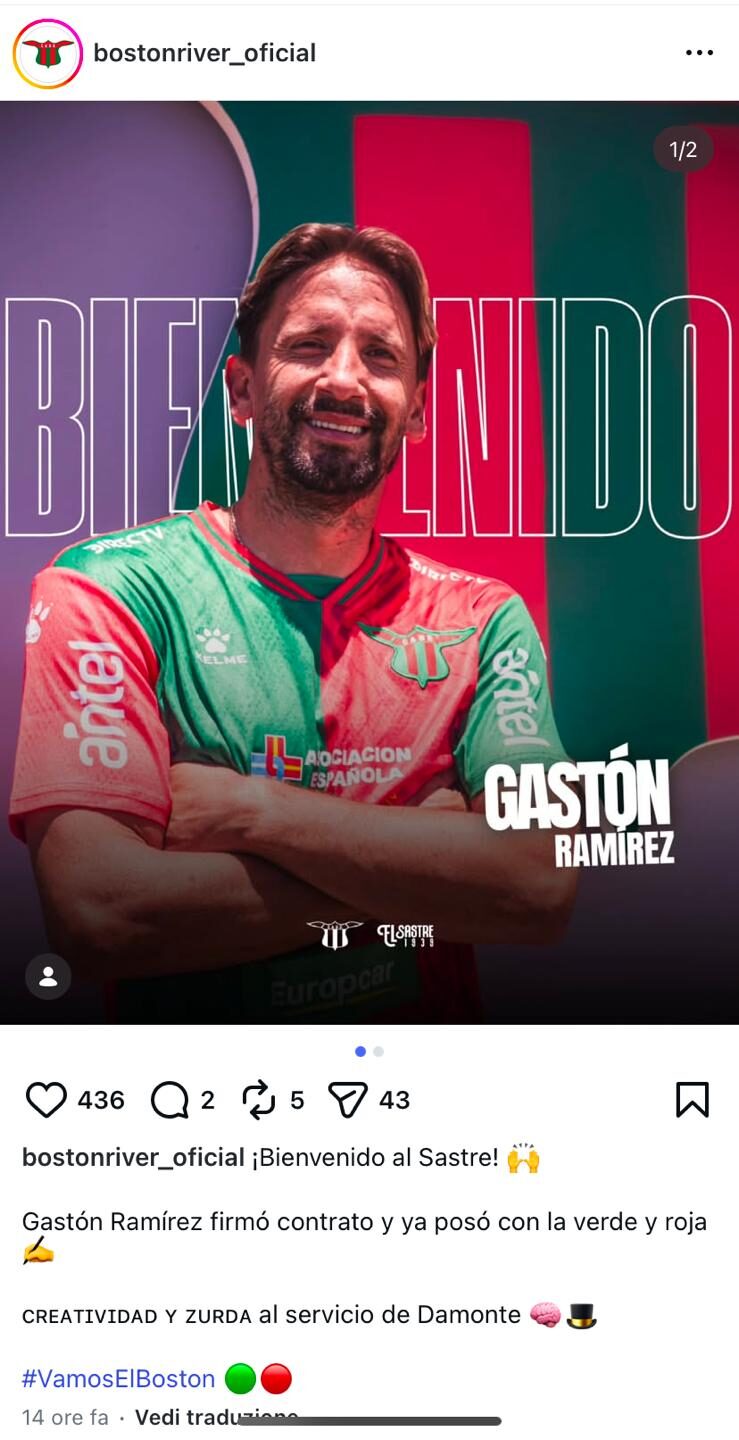Open the post's three-dot overflow menu
Screen dimensions: 739x1440
(699, 53)
